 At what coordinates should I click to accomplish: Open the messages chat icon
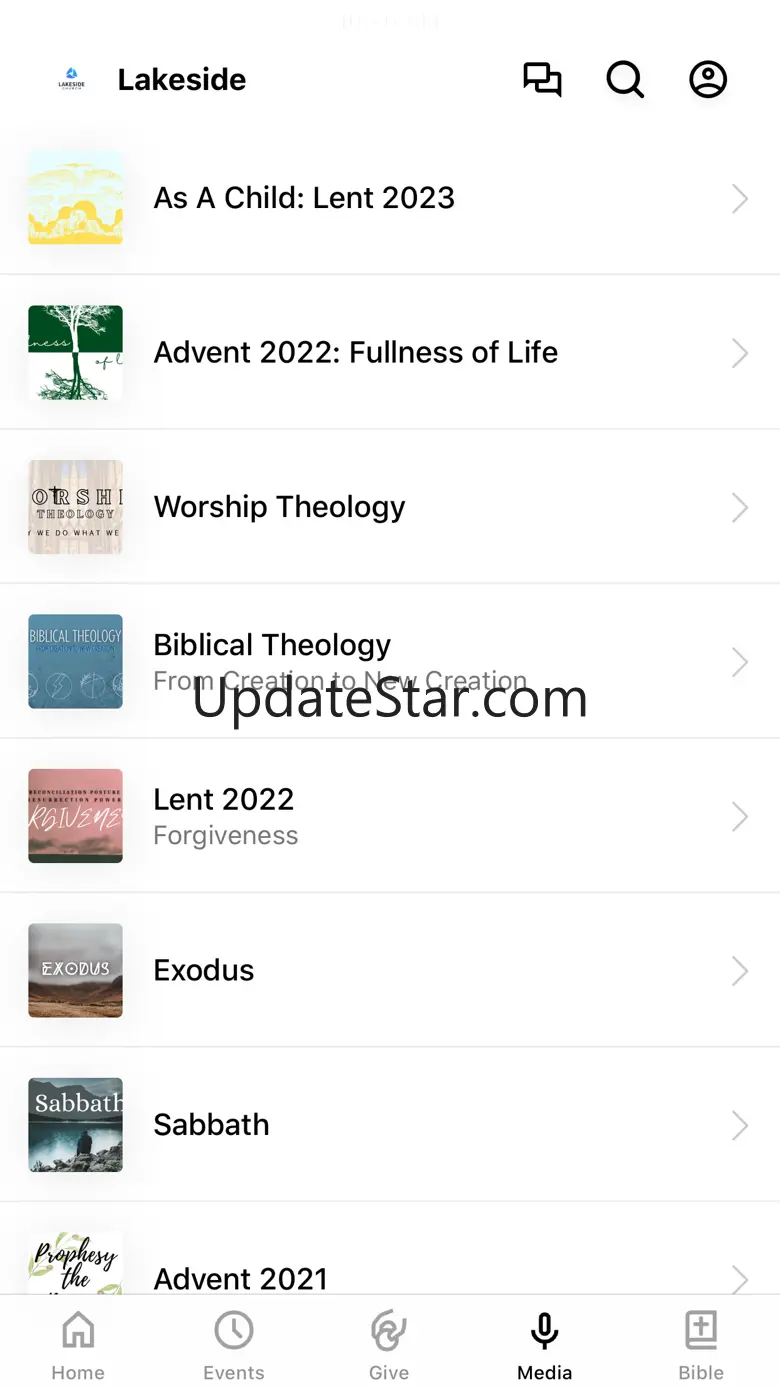542,80
